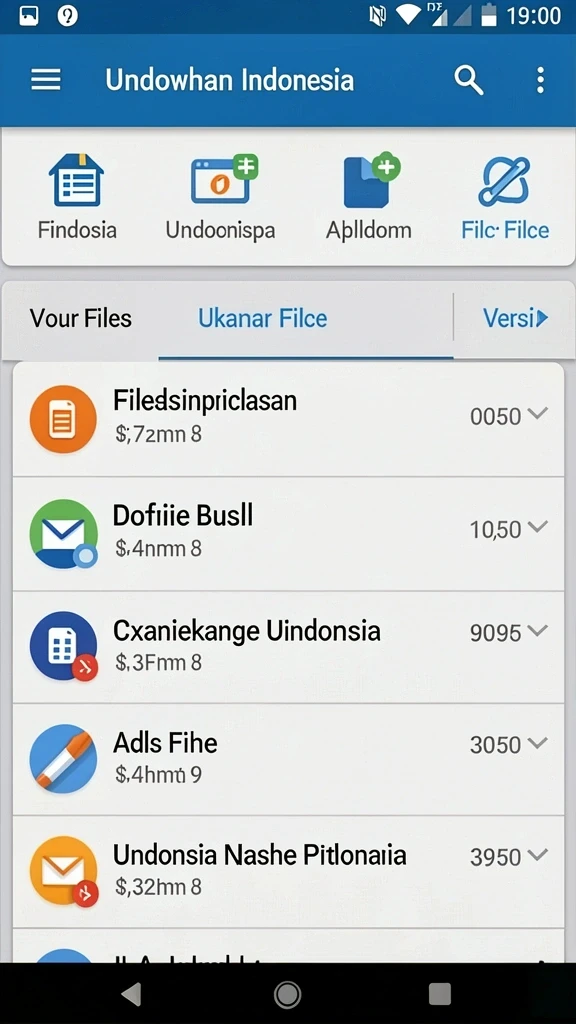The image size is (576, 1024).
Task: Go to the Versi tab
Action: 515,318
